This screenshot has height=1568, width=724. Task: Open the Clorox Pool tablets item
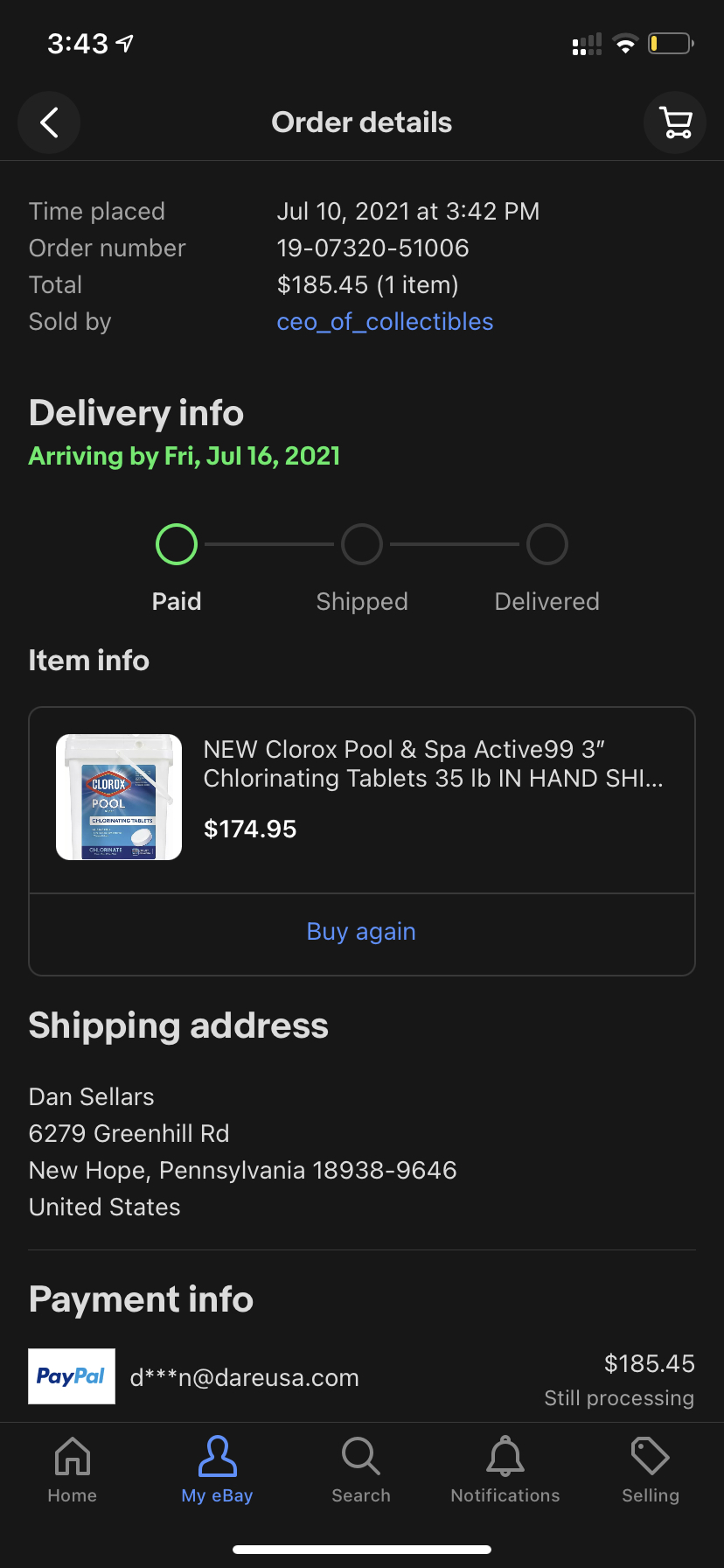click(362, 800)
